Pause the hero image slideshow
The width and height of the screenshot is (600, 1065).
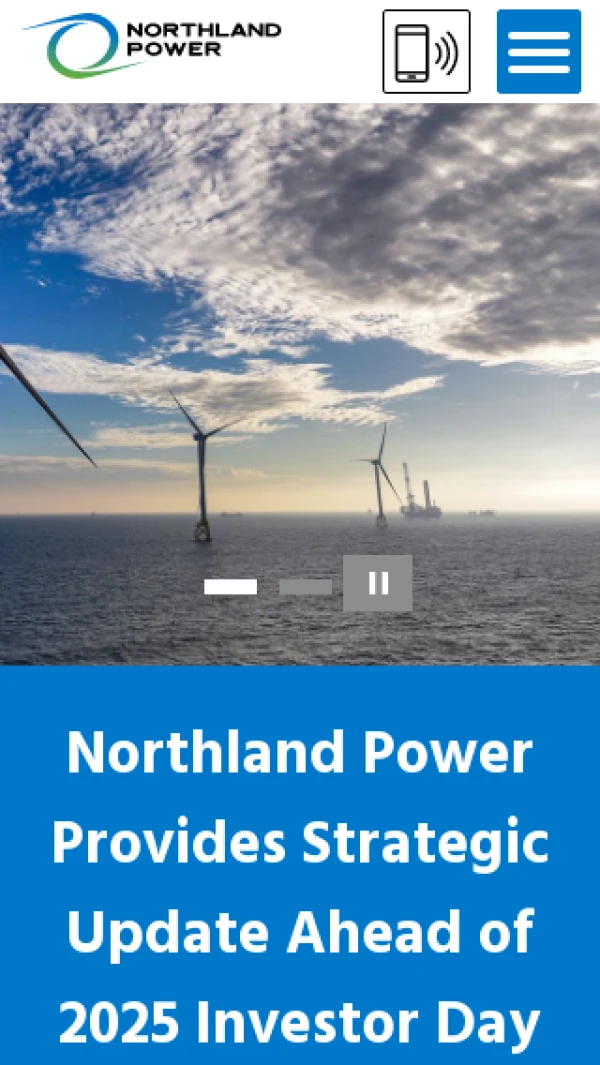coord(377,583)
